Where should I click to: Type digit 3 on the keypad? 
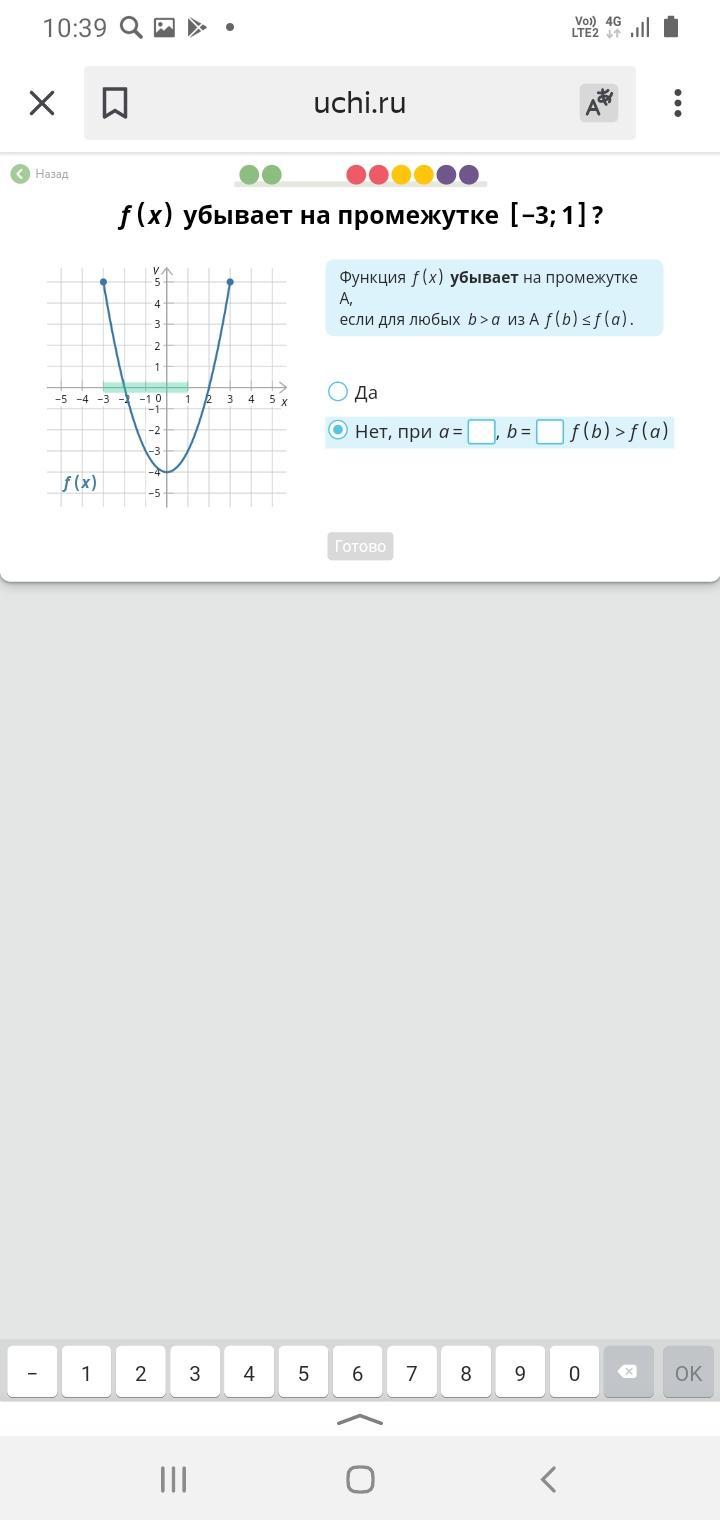tap(195, 1372)
